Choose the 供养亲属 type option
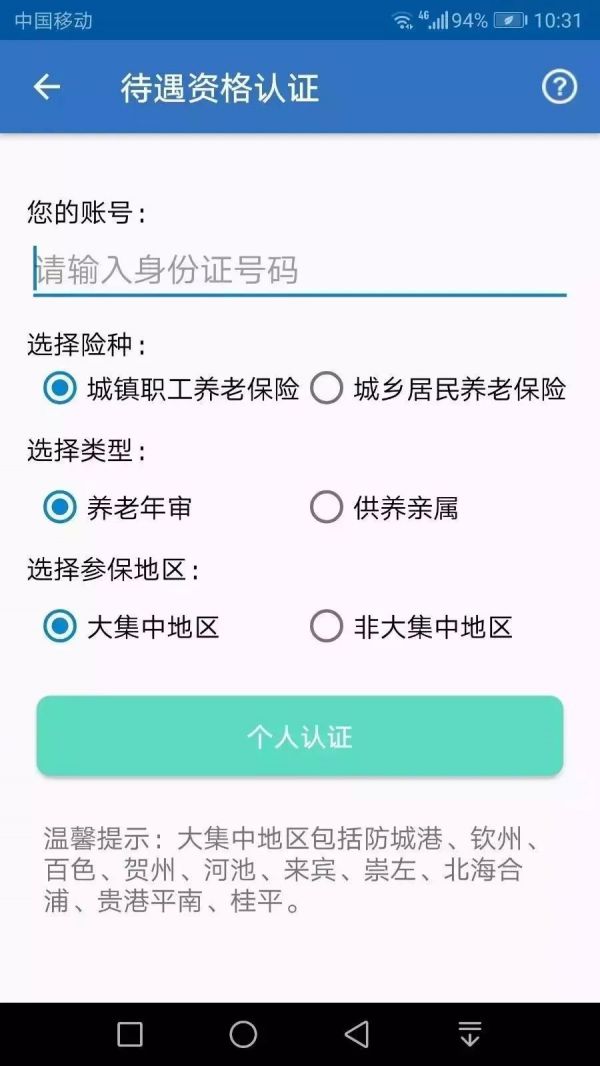 (x=327, y=508)
